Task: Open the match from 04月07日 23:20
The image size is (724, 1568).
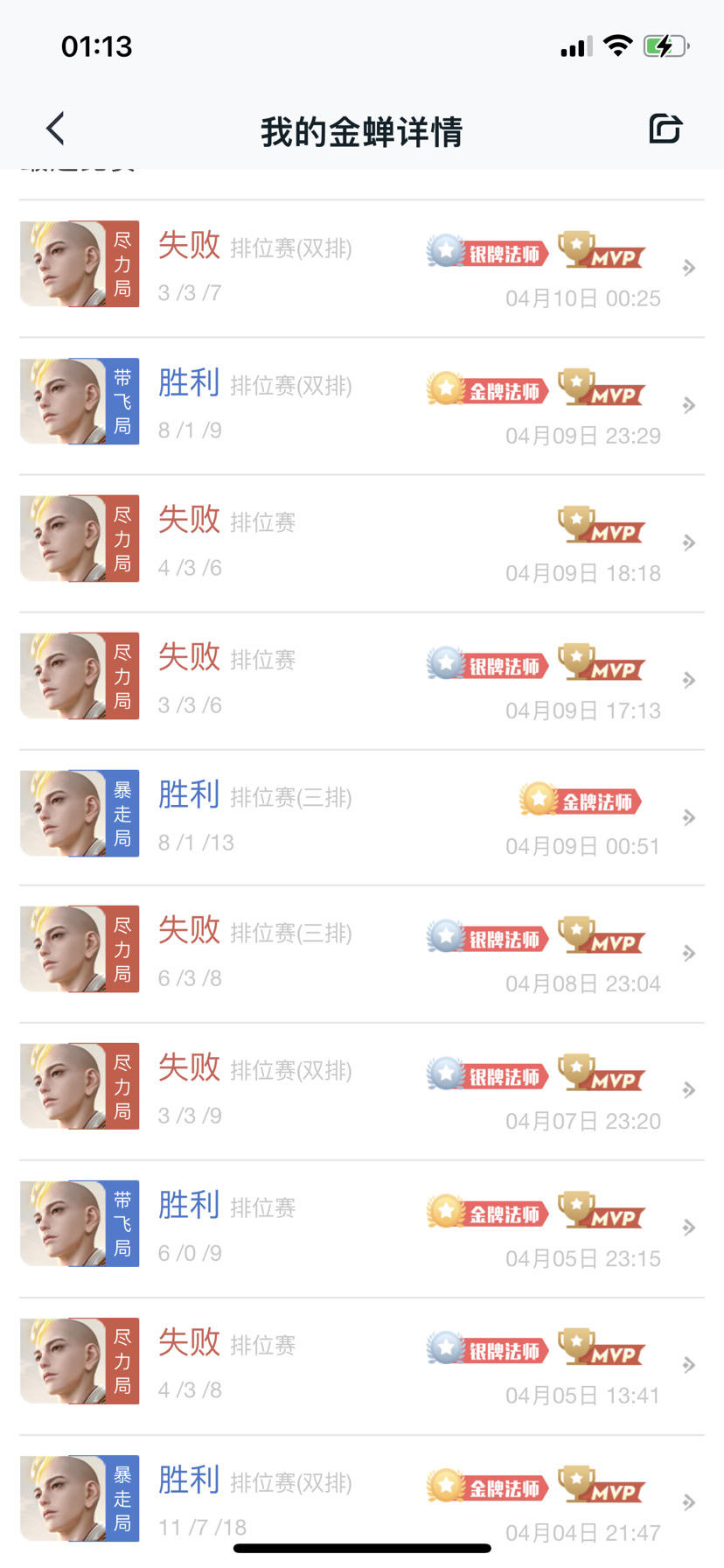Action: (362, 1091)
